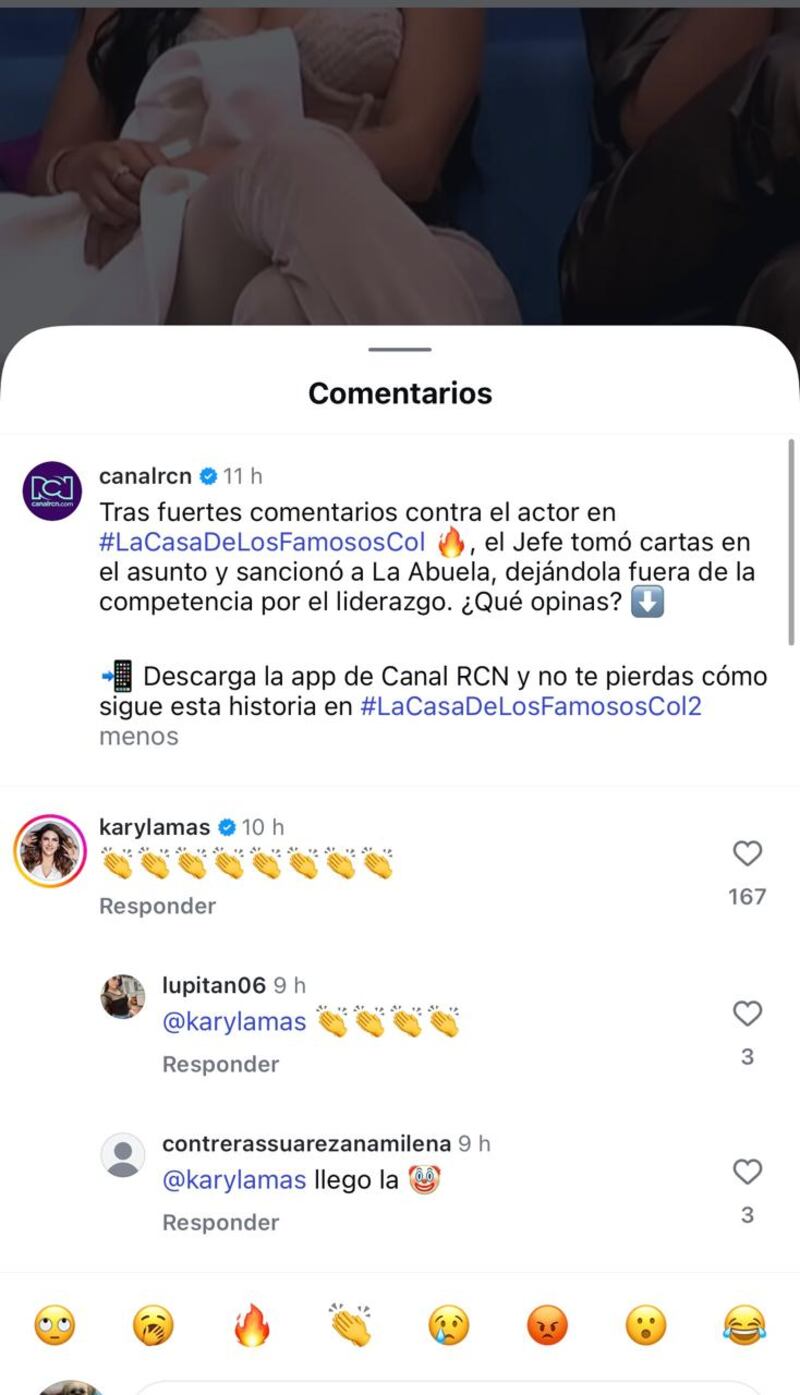
Task: Like contrerassuarezanamilena's reply
Action: point(747,1172)
